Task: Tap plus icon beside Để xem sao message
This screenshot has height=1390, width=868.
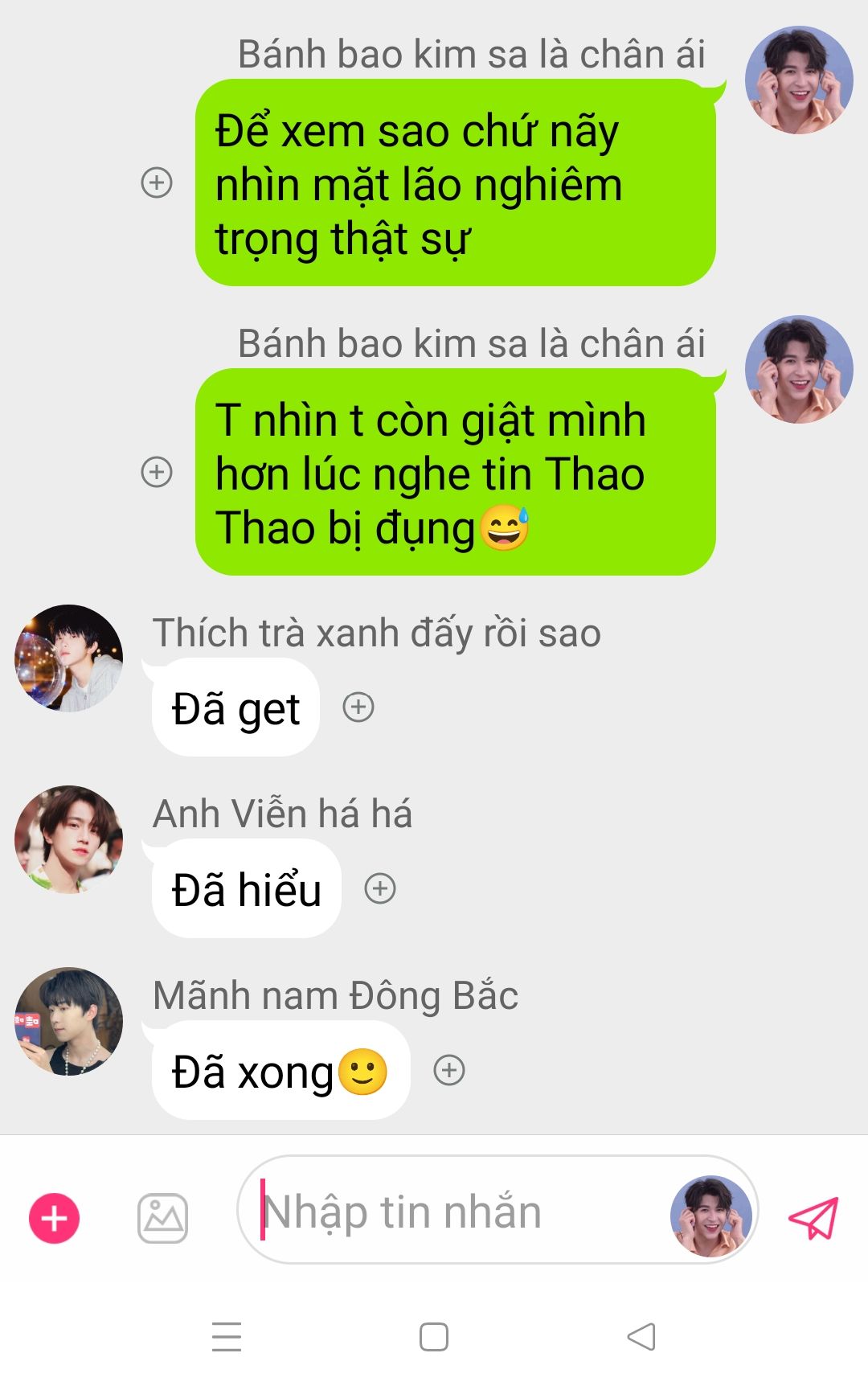Action: point(157,182)
